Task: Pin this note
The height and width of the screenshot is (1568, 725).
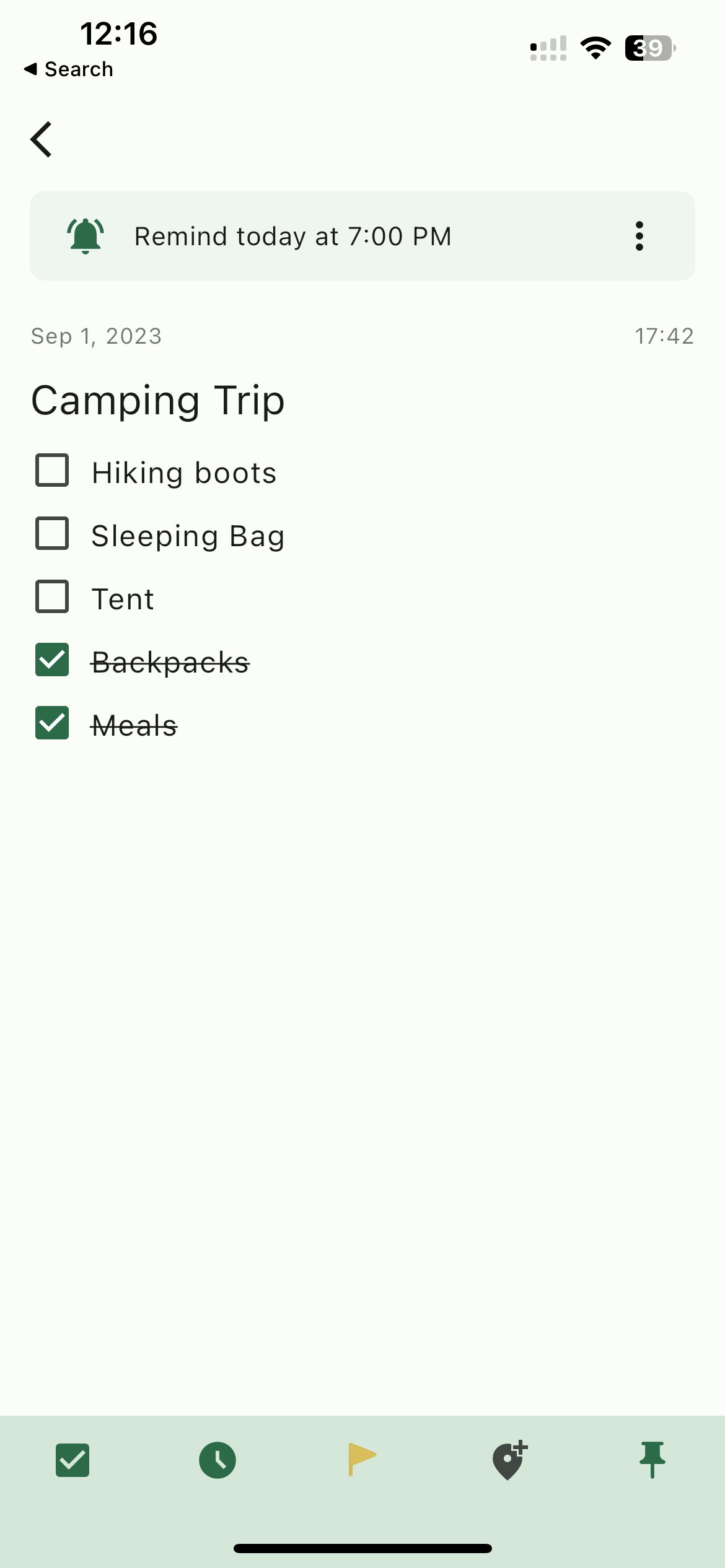Action: (652, 1459)
